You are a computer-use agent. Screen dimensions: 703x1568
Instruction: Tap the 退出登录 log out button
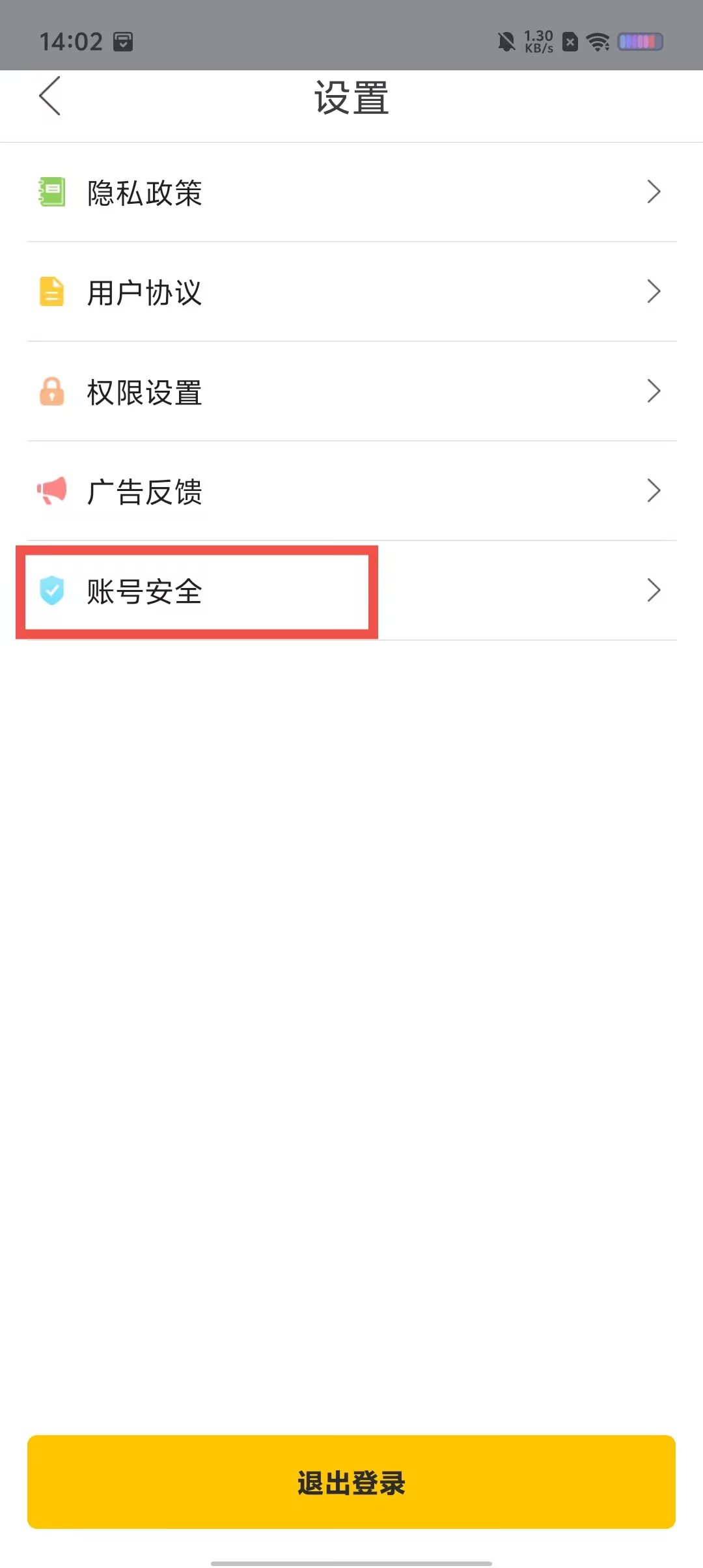click(x=351, y=1482)
